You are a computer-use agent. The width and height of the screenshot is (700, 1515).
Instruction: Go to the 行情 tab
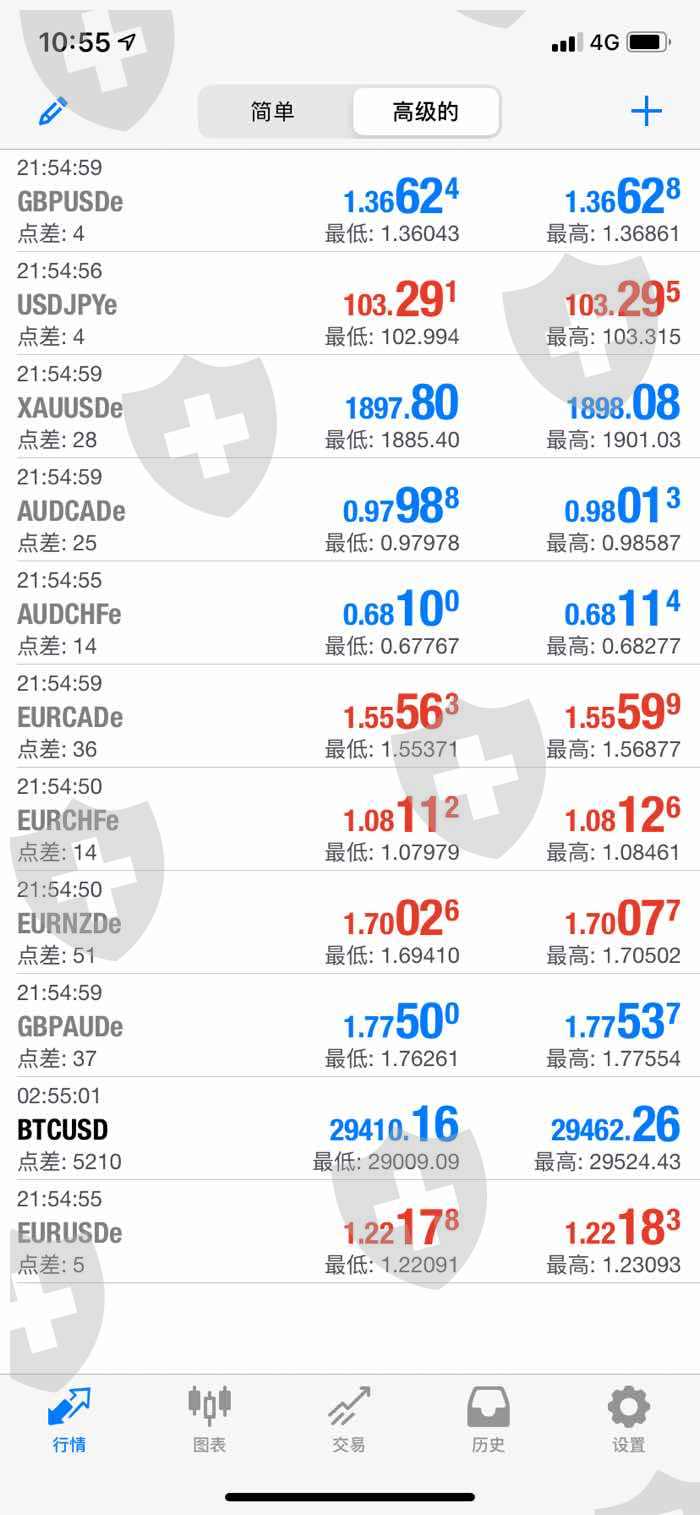pos(69,1420)
